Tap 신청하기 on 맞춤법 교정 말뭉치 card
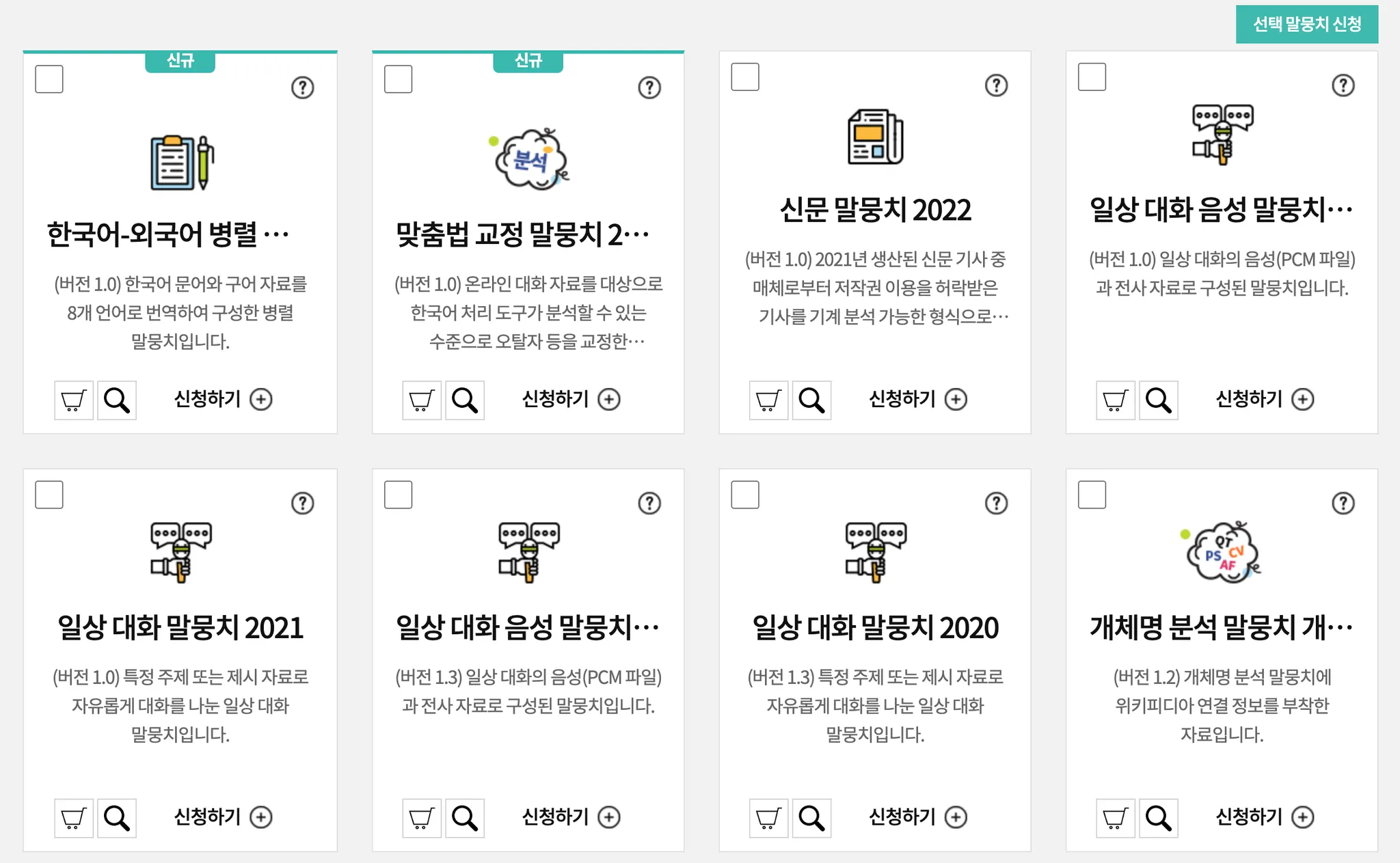1400x863 pixels. pos(571,399)
